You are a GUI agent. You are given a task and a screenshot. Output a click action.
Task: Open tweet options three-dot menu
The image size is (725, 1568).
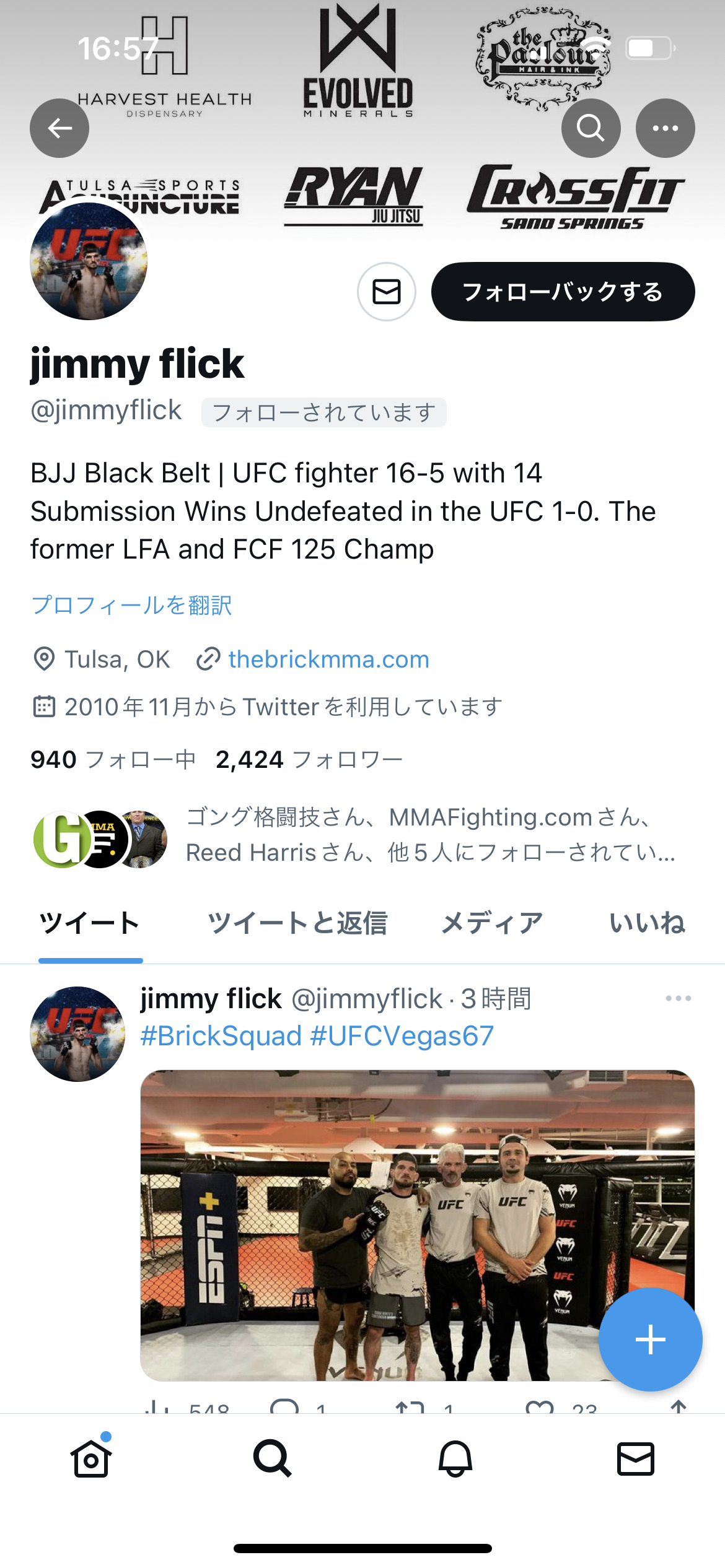click(x=678, y=998)
